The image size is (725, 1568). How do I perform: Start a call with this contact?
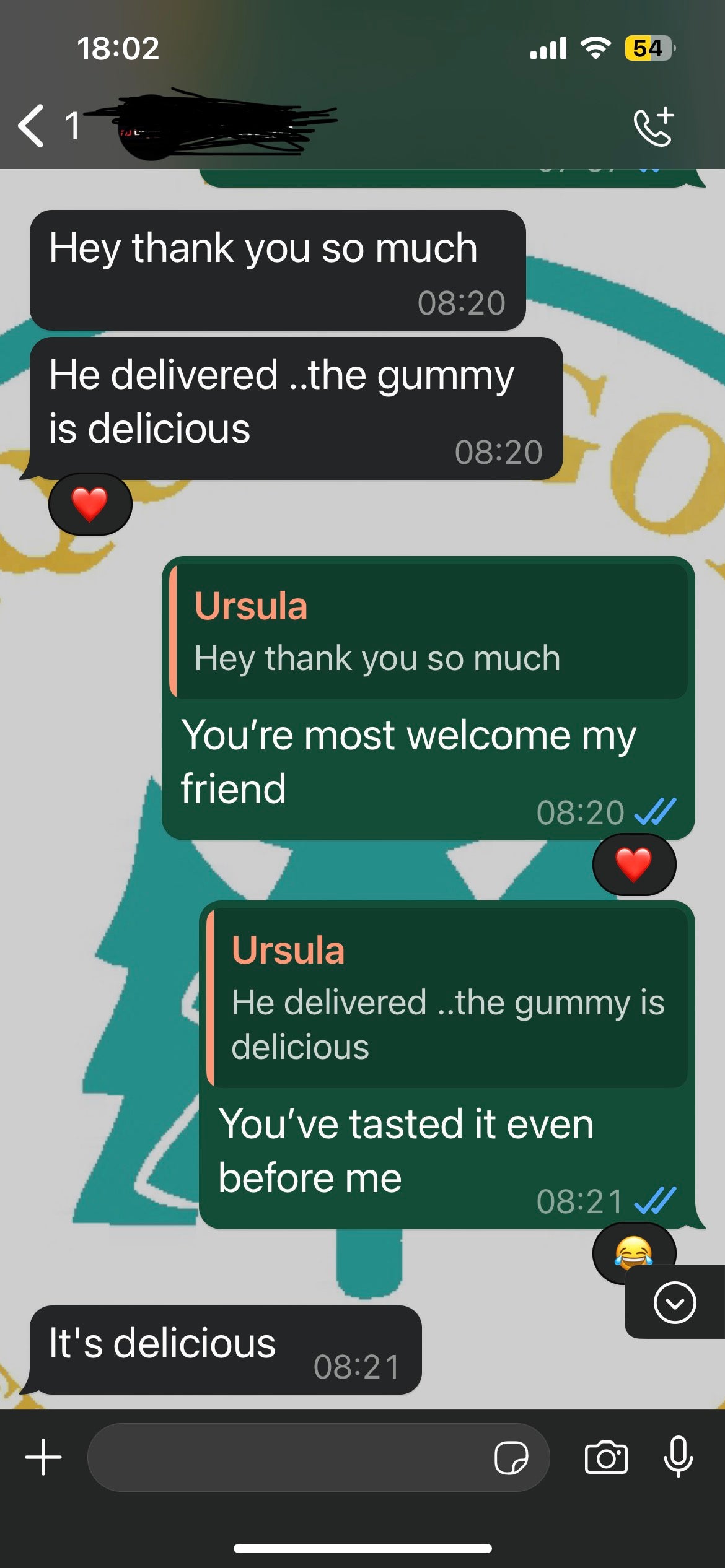click(x=653, y=127)
